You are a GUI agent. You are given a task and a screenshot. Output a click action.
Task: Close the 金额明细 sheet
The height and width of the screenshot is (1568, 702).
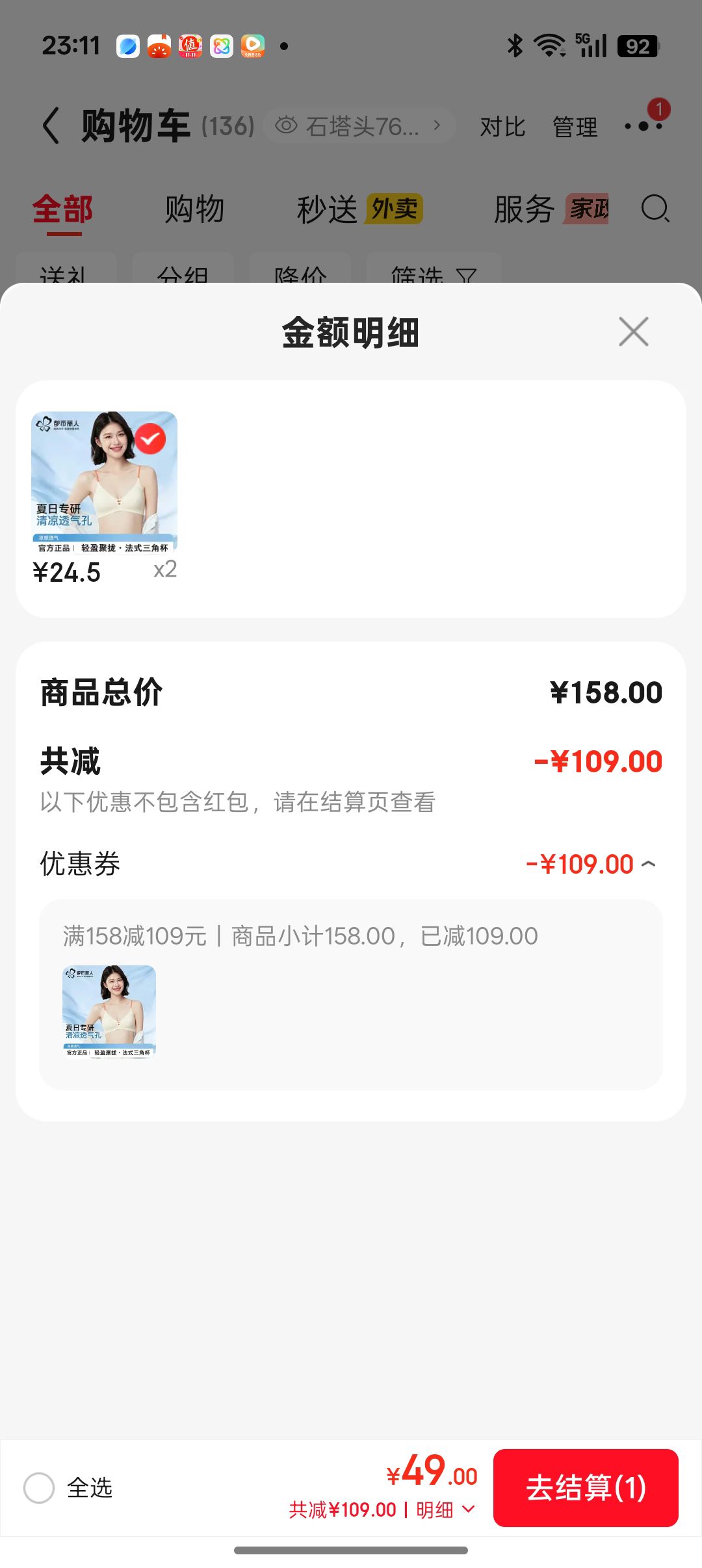tap(634, 332)
